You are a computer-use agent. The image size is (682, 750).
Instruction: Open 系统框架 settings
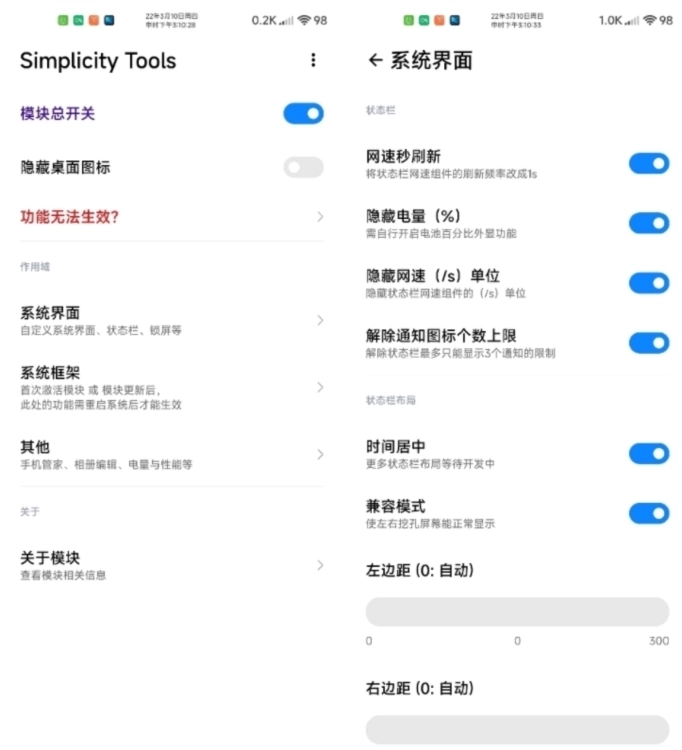click(171, 387)
